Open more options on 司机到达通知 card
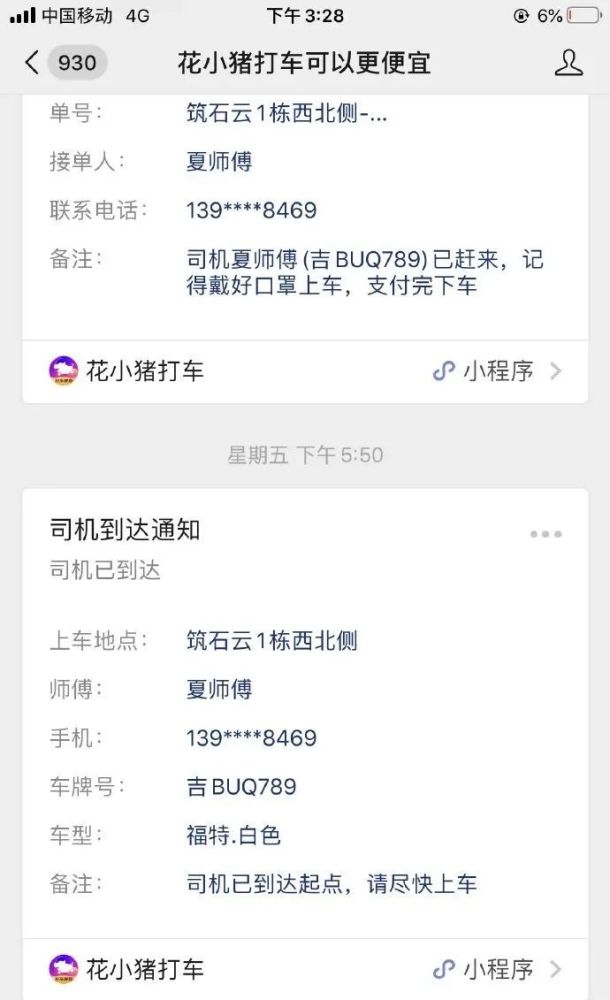Image resolution: width=610 pixels, height=1000 pixels. [x=546, y=534]
